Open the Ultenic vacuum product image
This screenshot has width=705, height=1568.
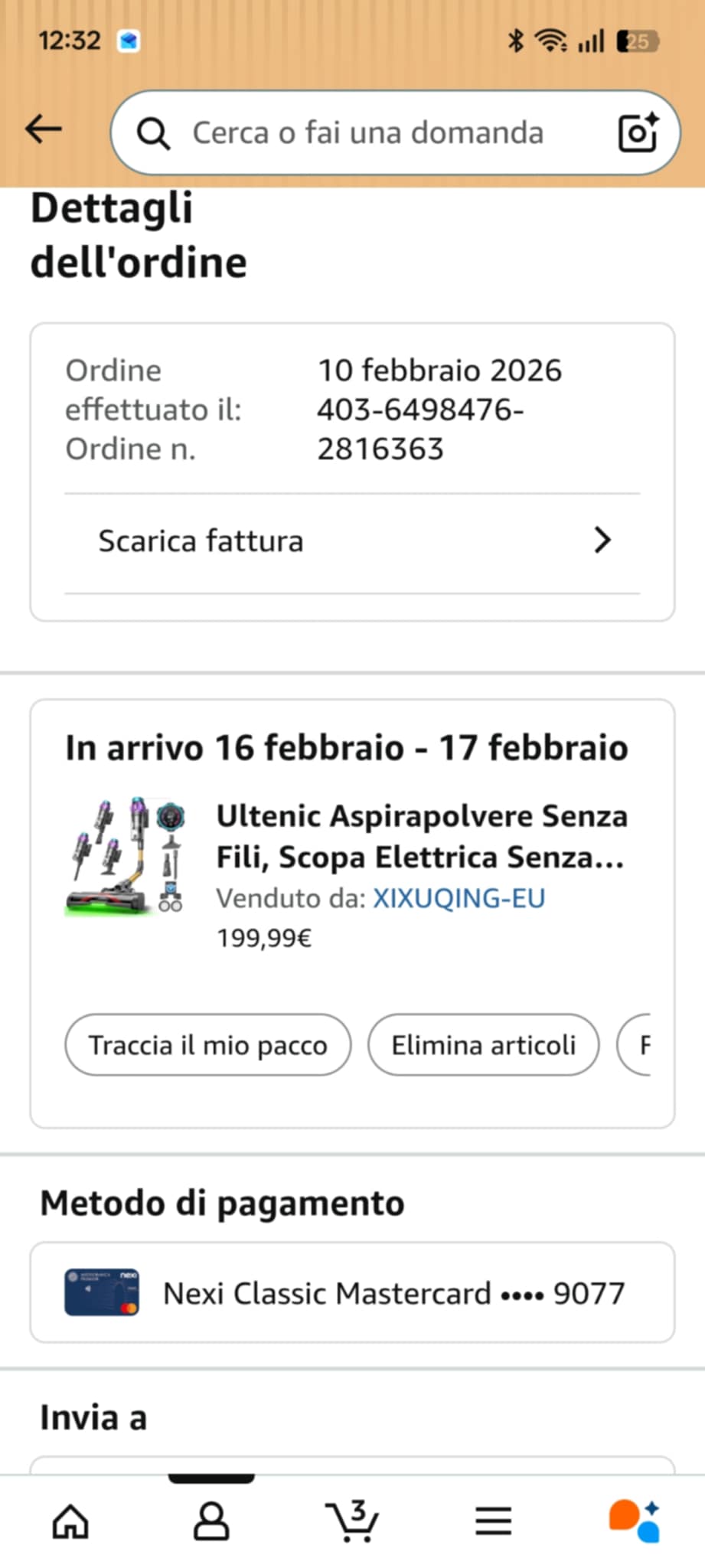[125, 857]
